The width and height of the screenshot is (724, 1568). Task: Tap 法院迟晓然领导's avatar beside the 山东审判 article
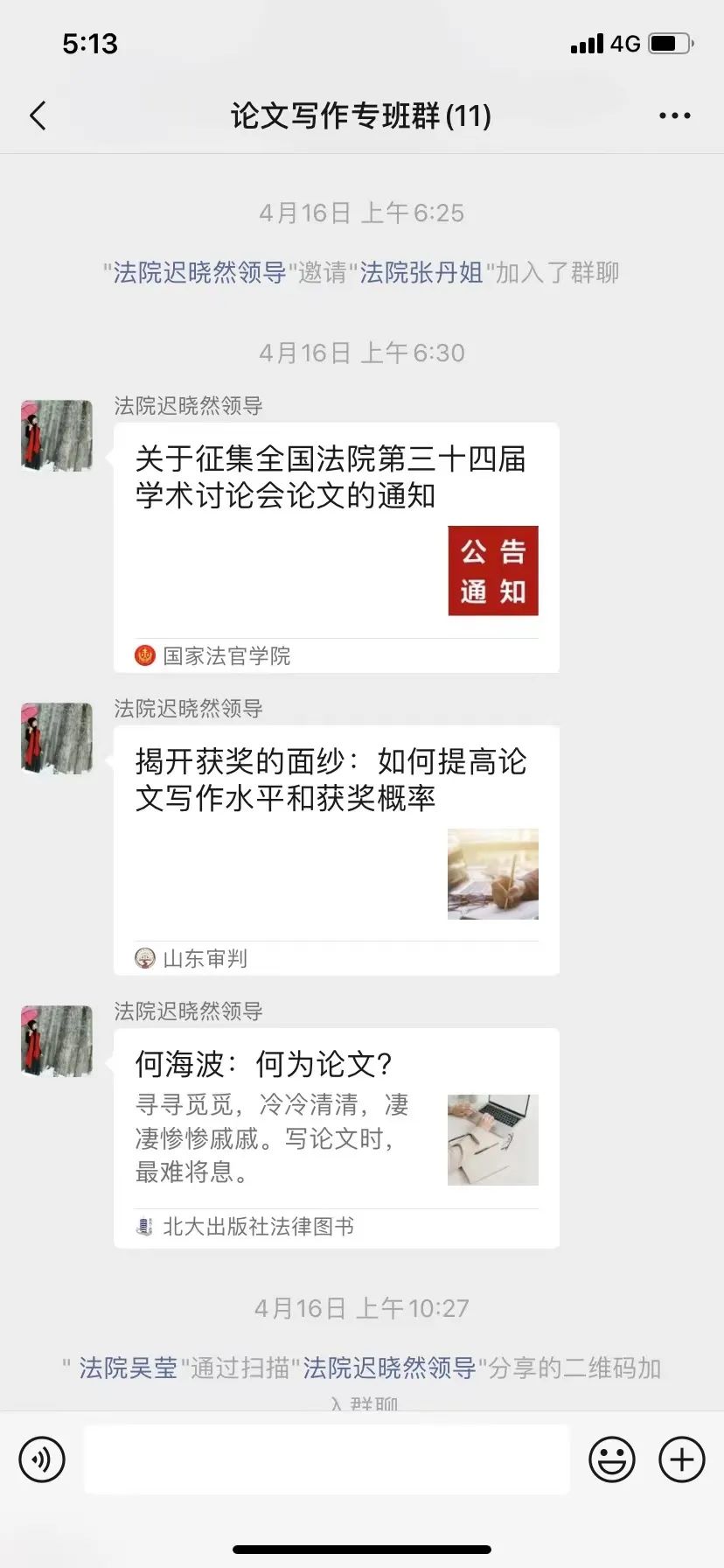[57, 738]
